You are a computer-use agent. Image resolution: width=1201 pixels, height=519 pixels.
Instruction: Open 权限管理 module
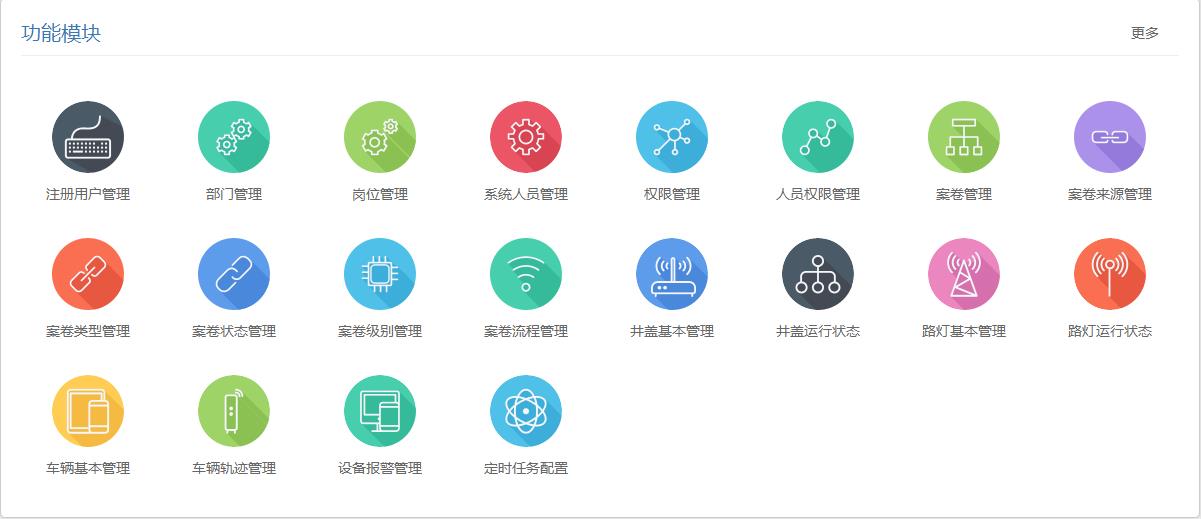672,138
